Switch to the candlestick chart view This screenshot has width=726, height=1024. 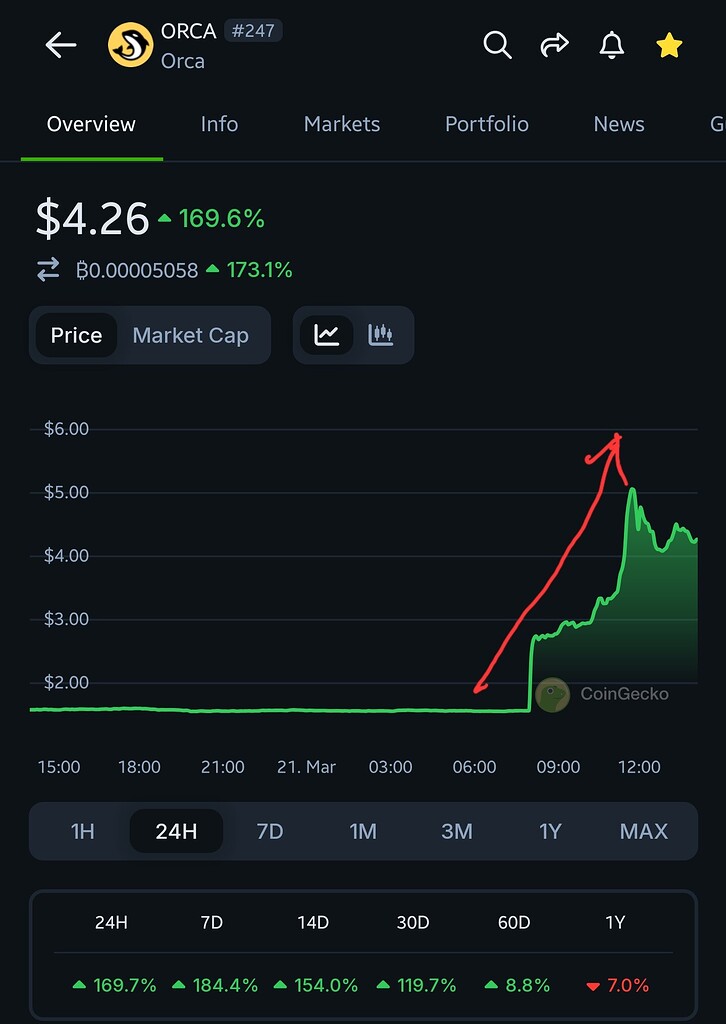coord(381,335)
